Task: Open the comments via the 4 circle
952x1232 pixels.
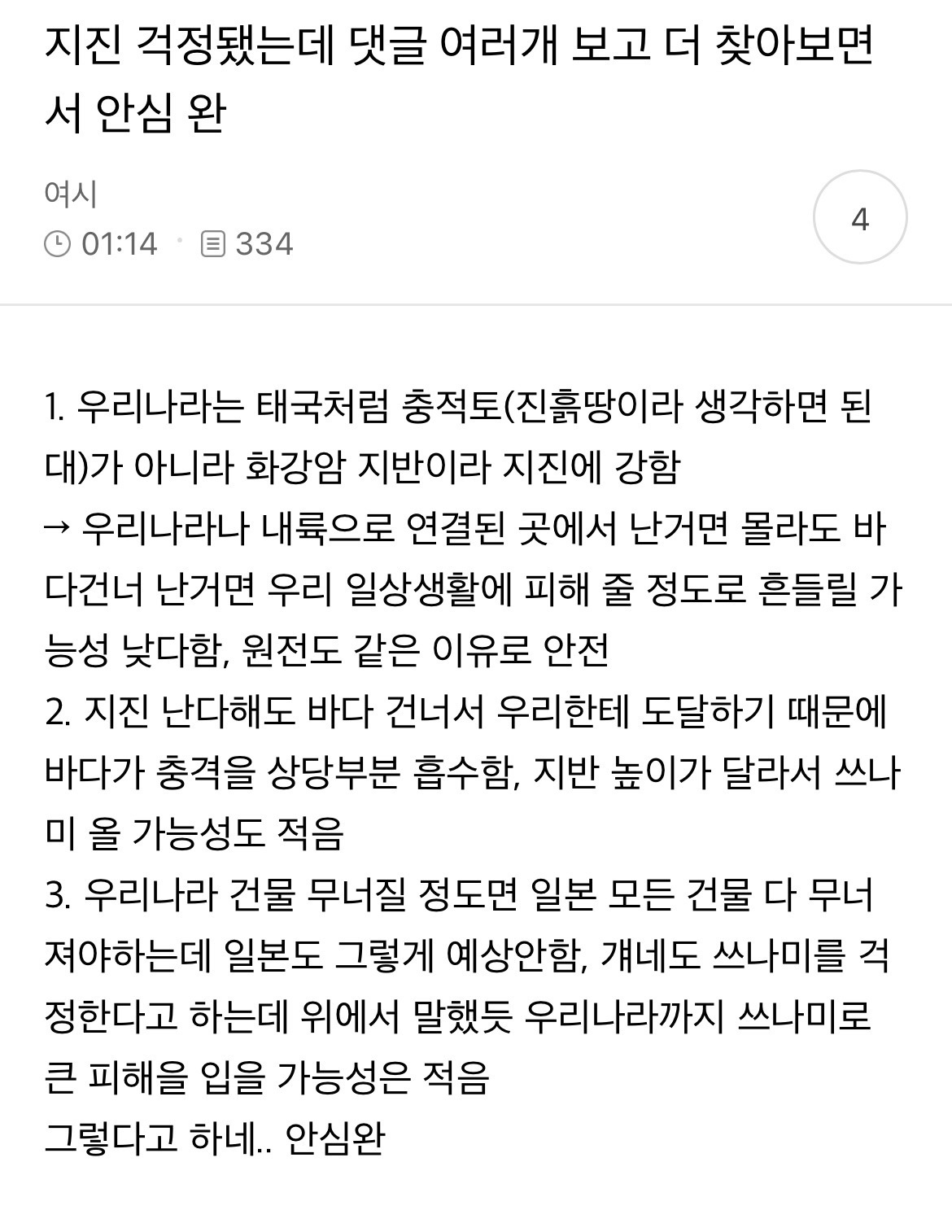Action: click(860, 218)
